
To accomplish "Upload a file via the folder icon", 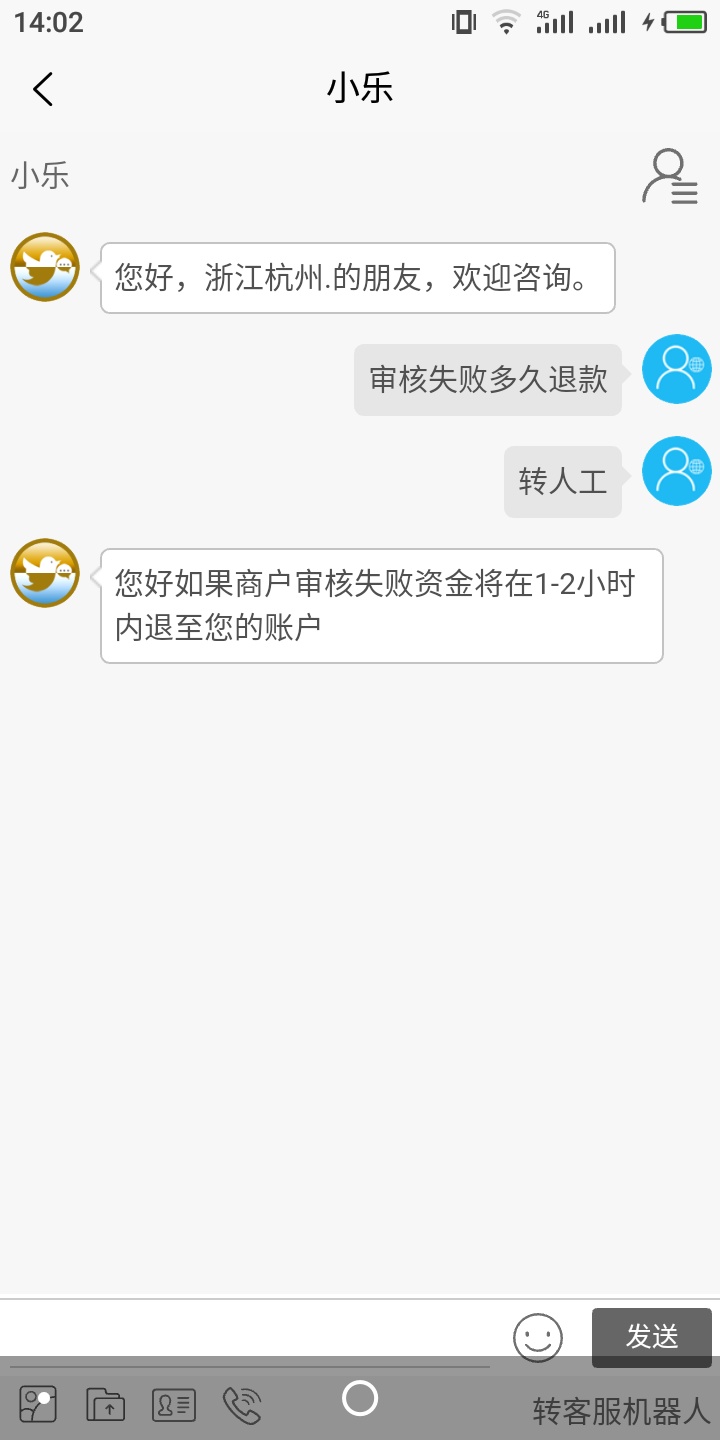I will pyautogui.click(x=105, y=1405).
